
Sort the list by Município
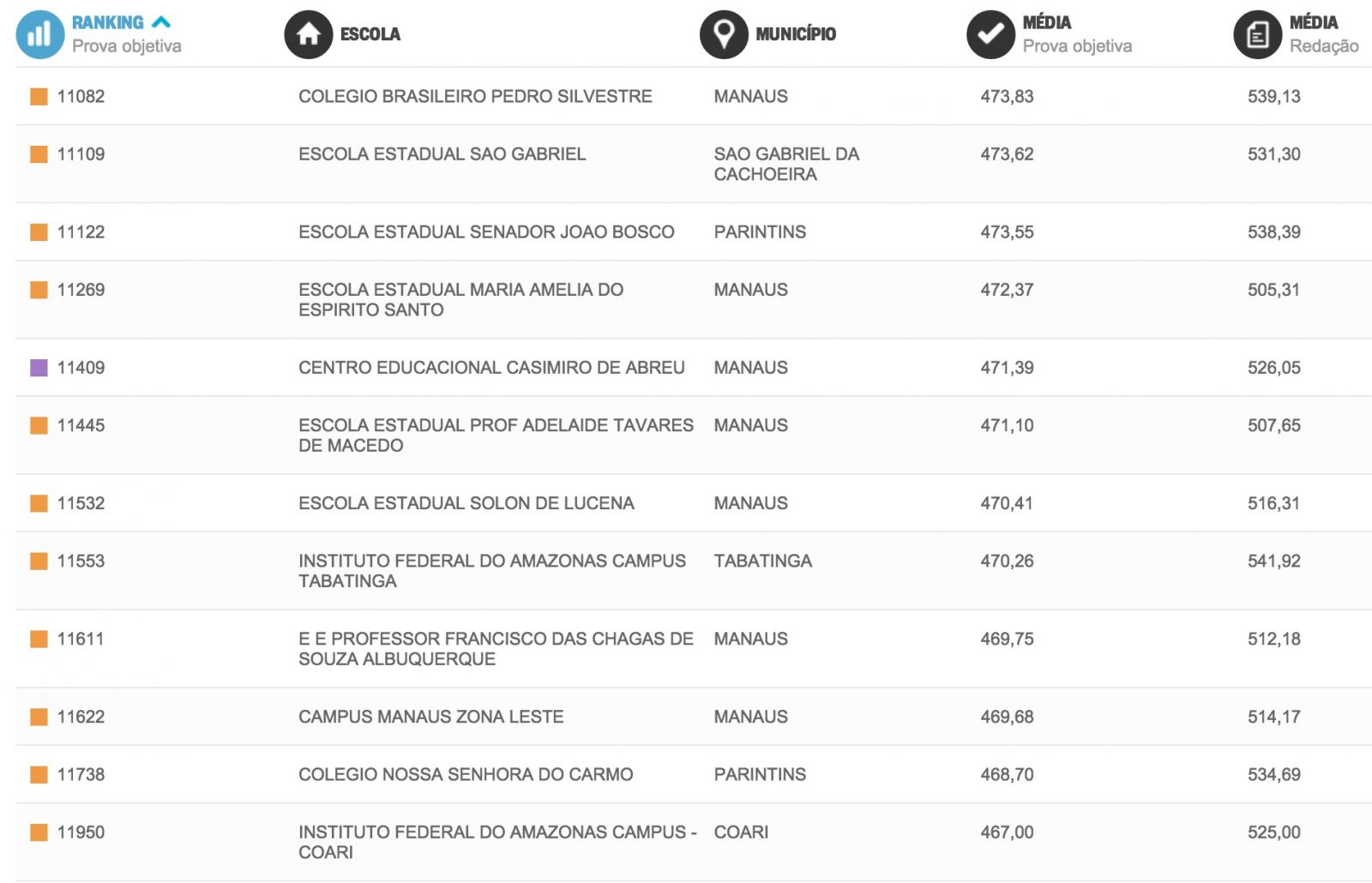click(x=795, y=34)
